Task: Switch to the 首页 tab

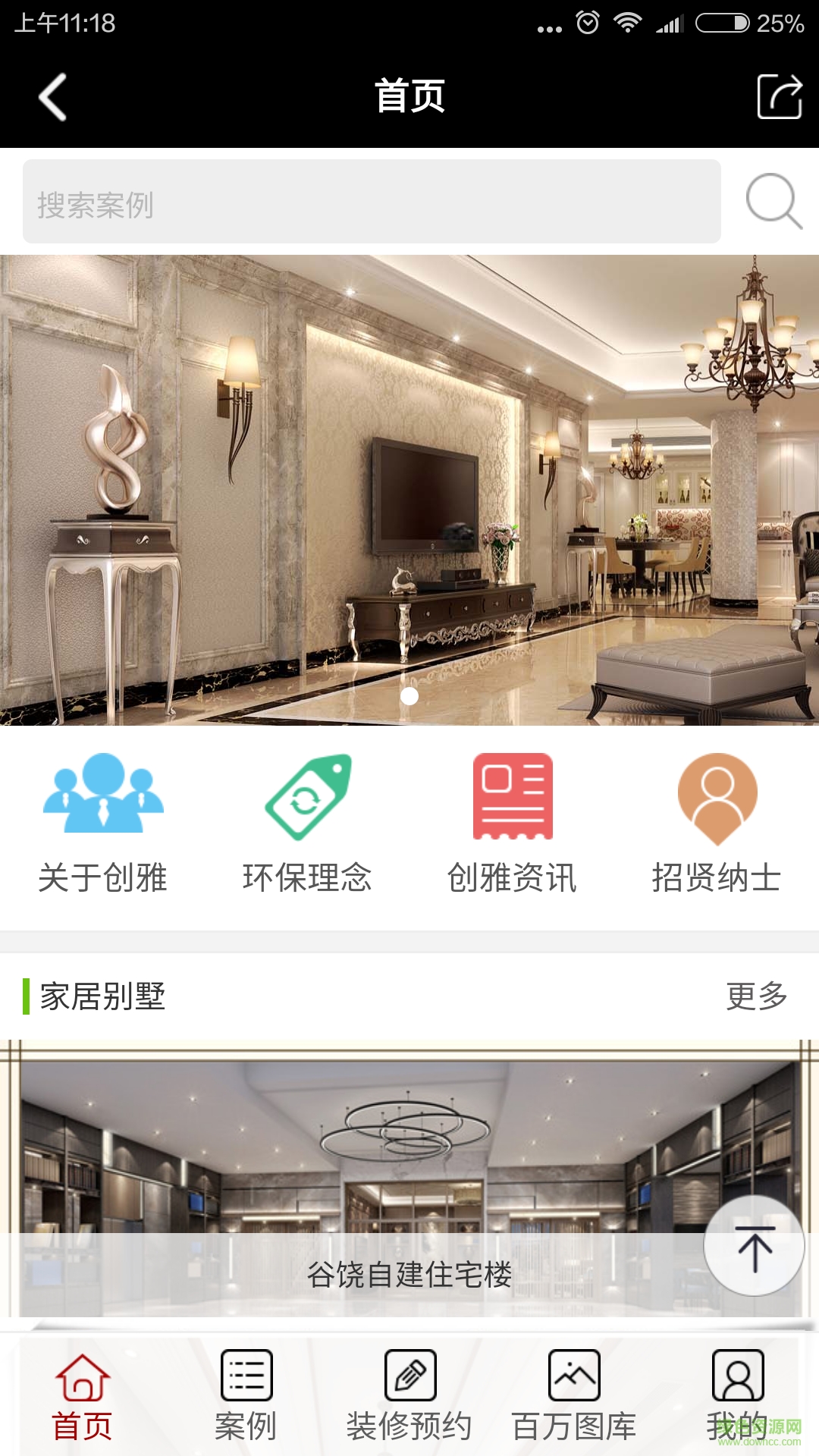Action: (82, 1397)
